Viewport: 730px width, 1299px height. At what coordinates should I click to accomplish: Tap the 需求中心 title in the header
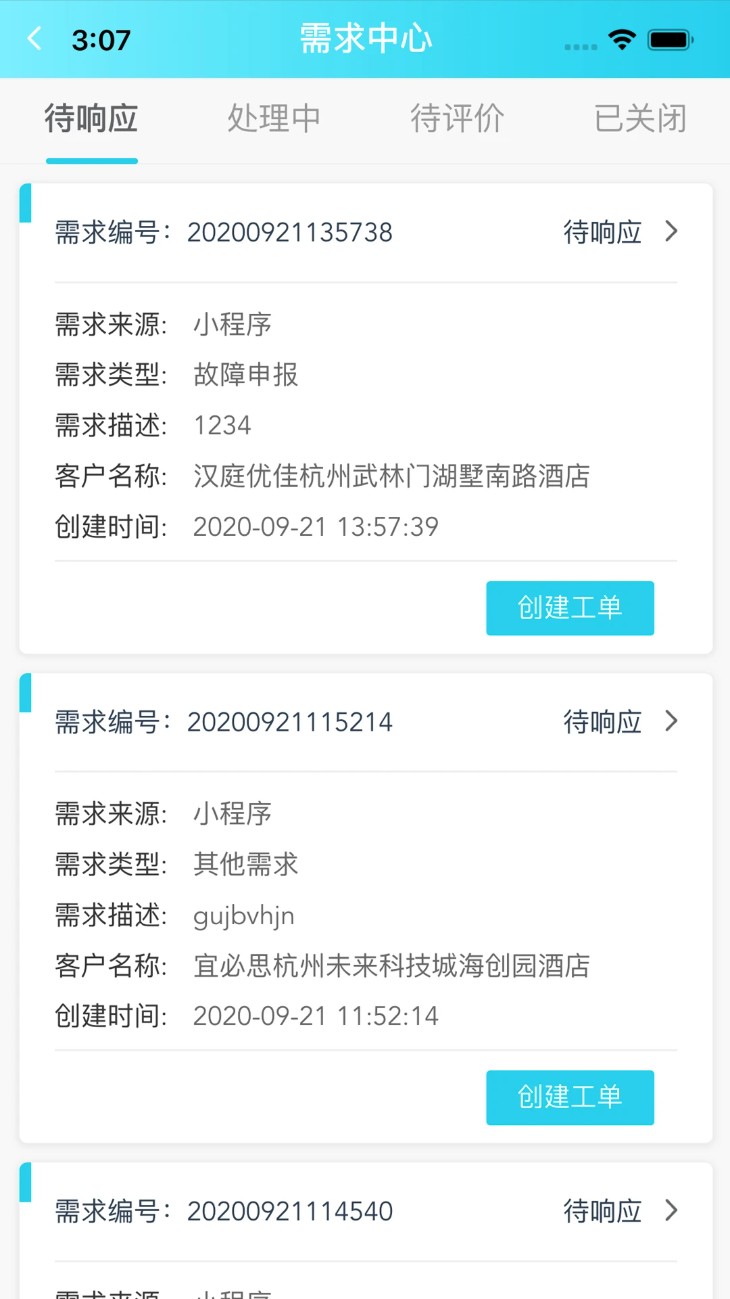pos(364,38)
